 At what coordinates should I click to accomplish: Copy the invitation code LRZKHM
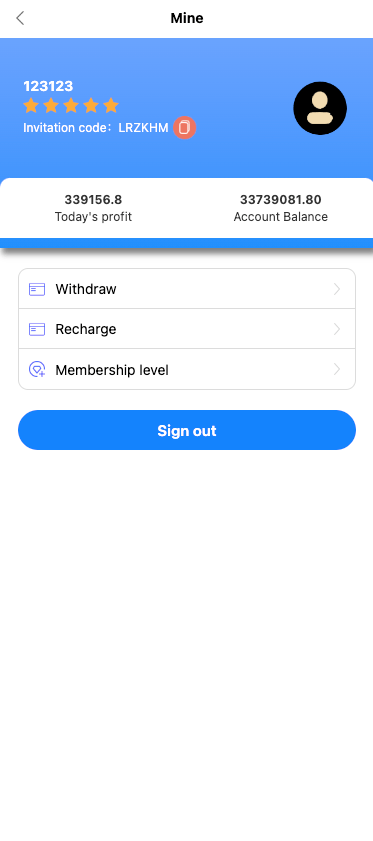(x=184, y=128)
